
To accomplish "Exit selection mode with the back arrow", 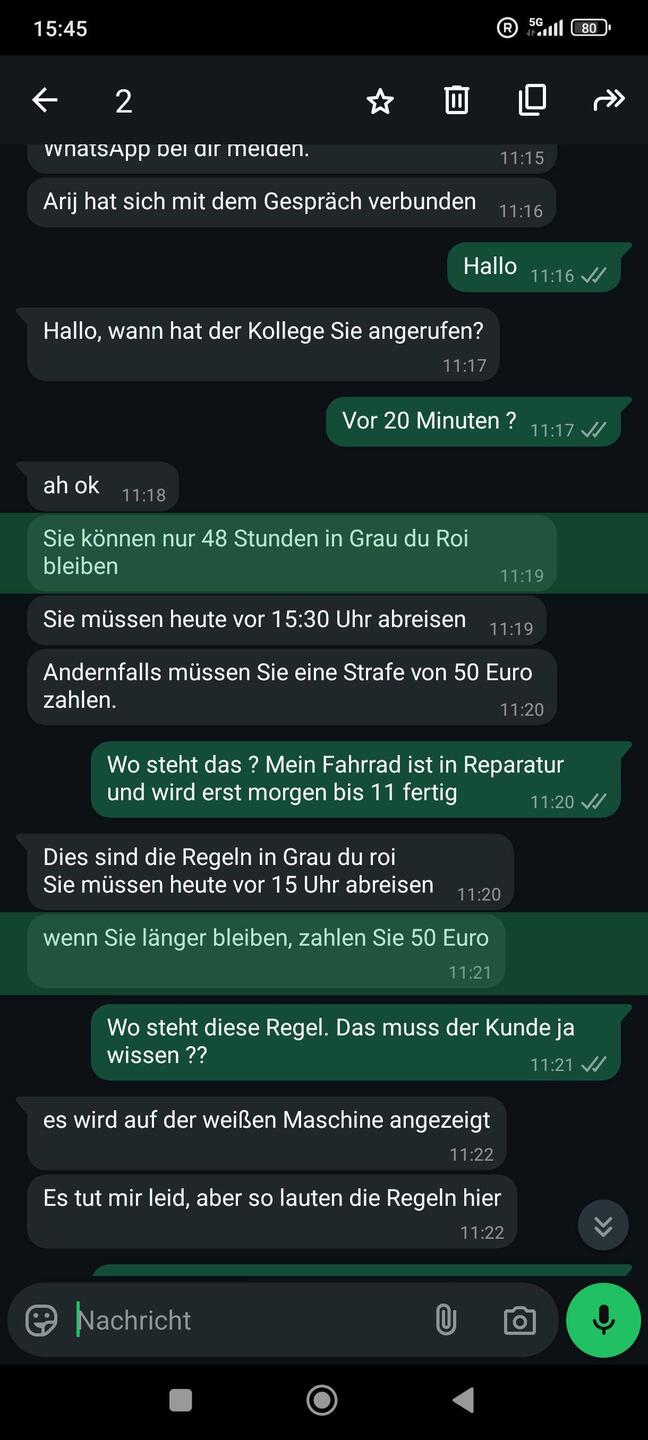I will 45,100.
